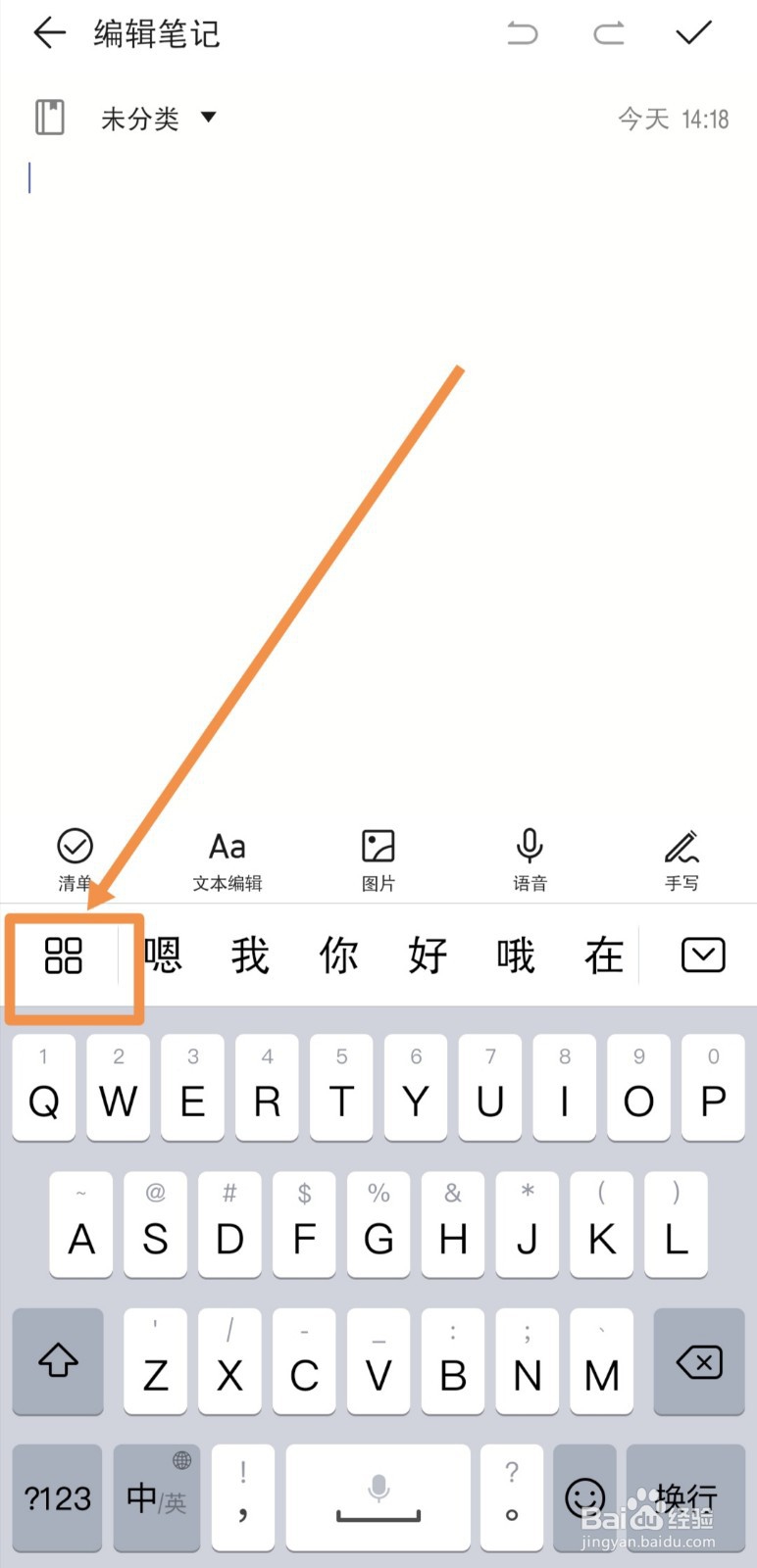Switch to ?123 symbol input
757x1568 pixels.
(57, 1499)
